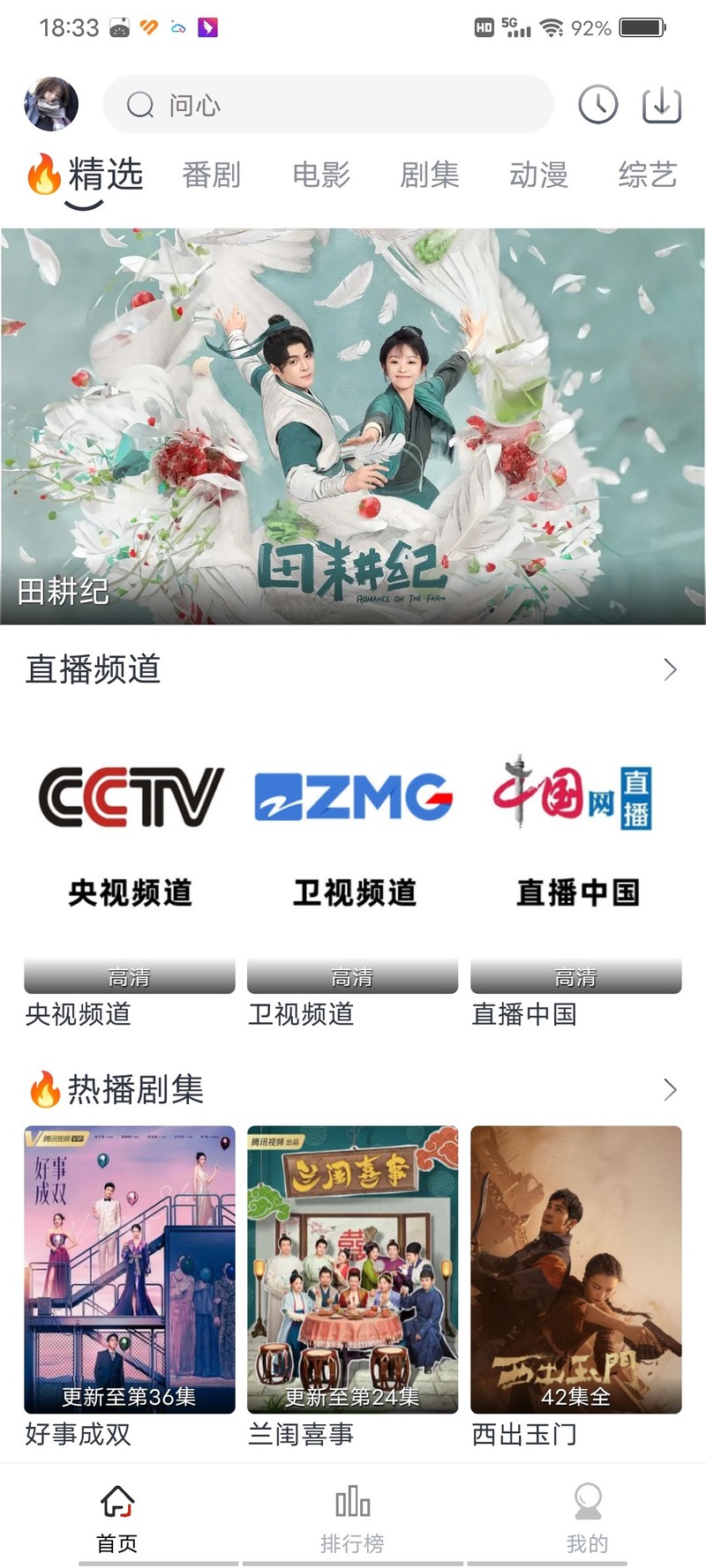Switch to the 动漫 tab
This screenshot has width=706, height=1568.
(538, 175)
